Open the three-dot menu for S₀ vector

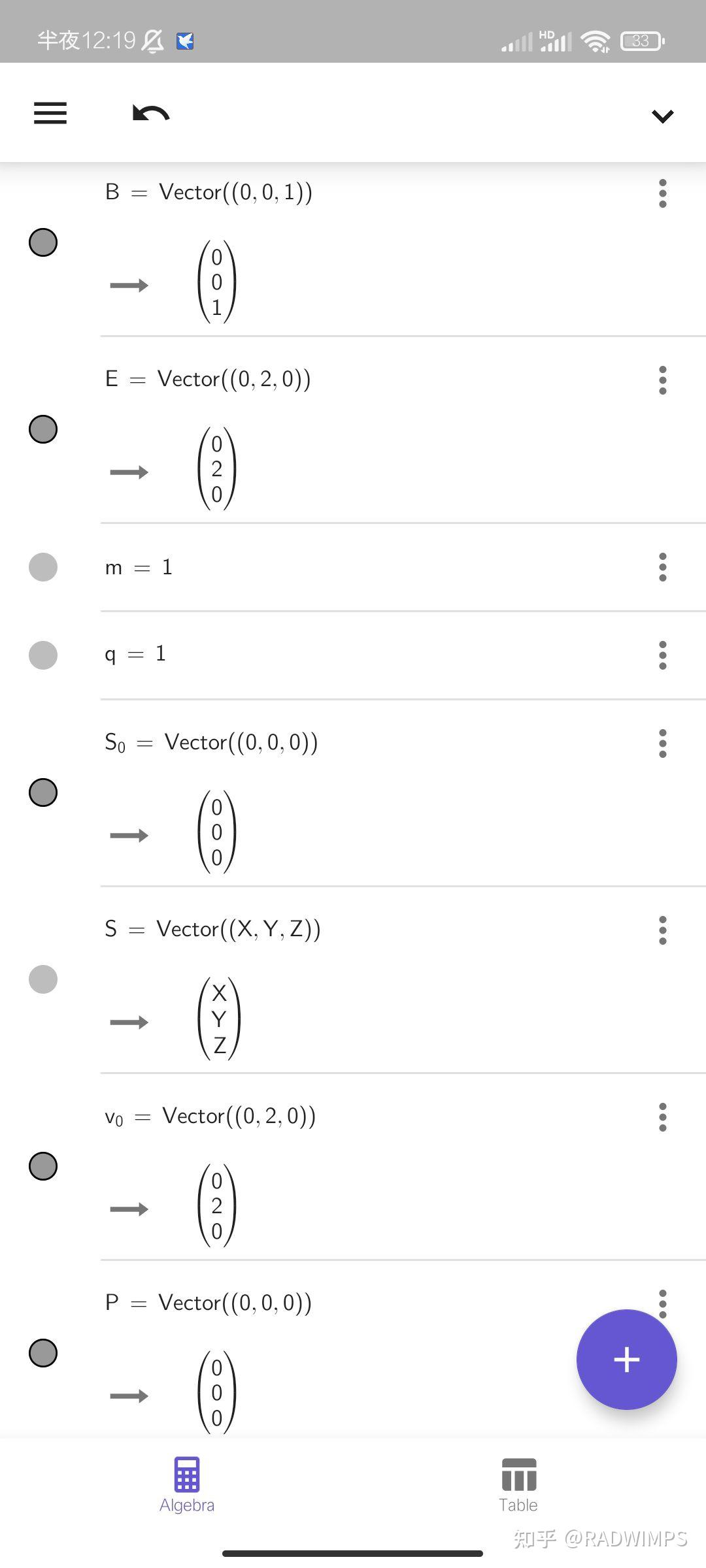point(662,743)
